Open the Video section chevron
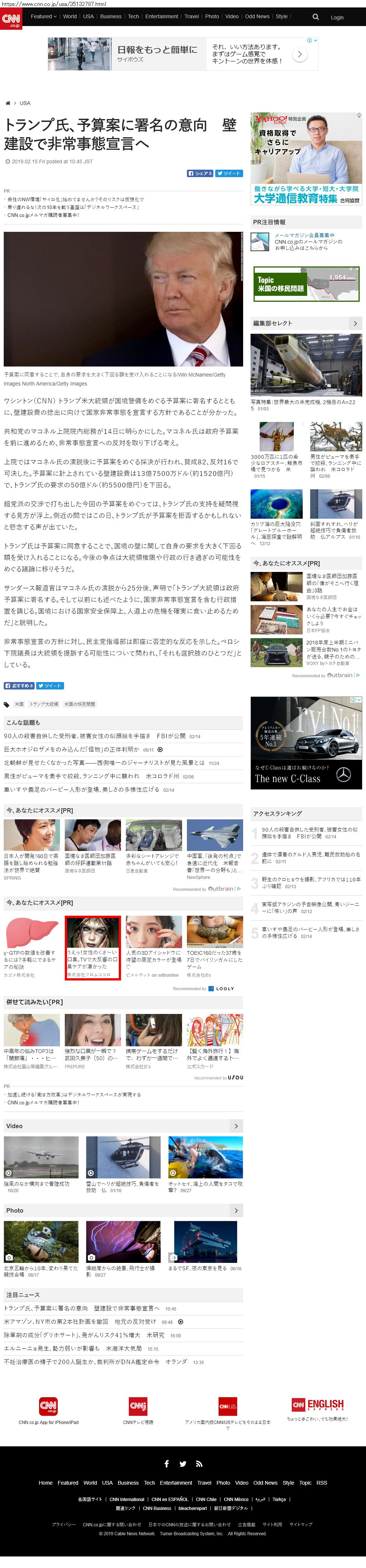The width and height of the screenshot is (366, 1568). point(236,1127)
